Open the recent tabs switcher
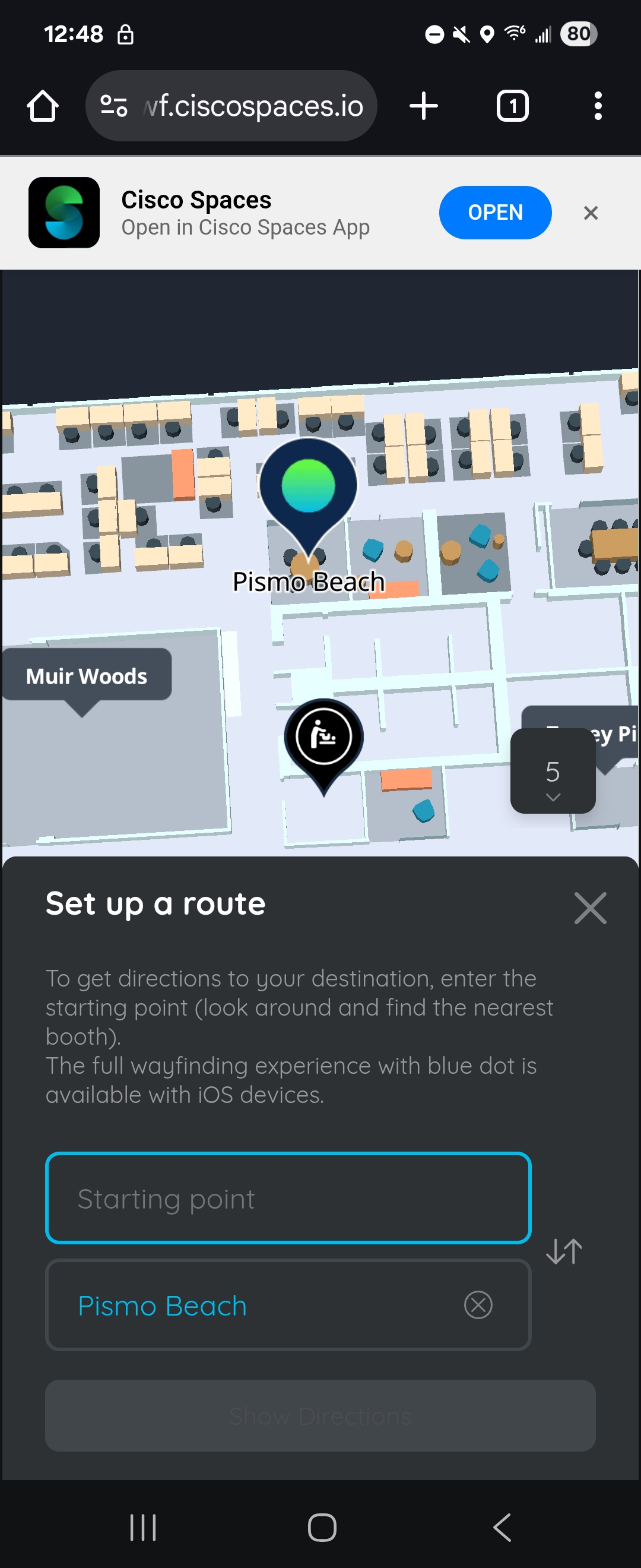Screen dimensions: 641x1568 pos(513,105)
